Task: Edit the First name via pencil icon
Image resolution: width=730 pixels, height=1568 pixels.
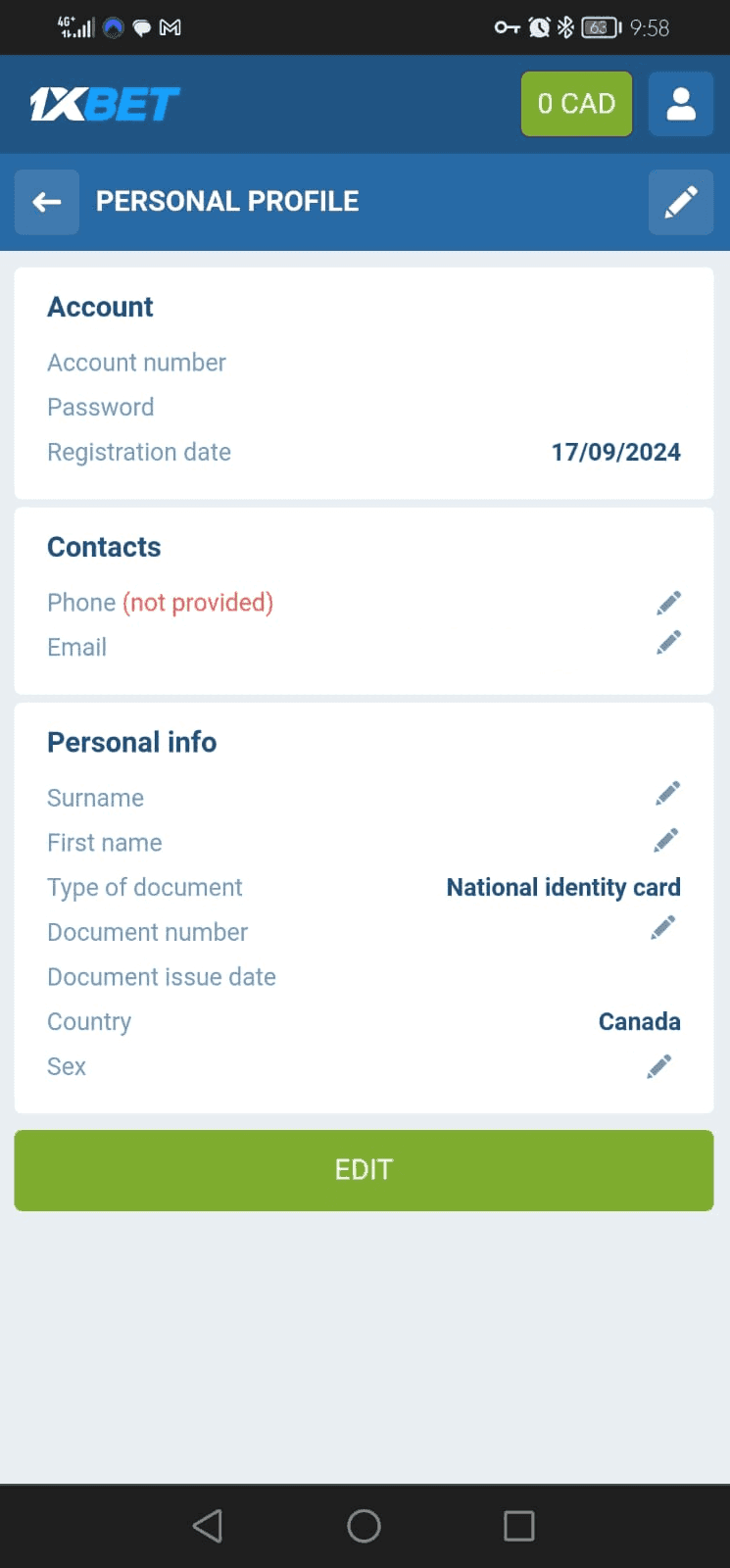Action: click(x=665, y=839)
